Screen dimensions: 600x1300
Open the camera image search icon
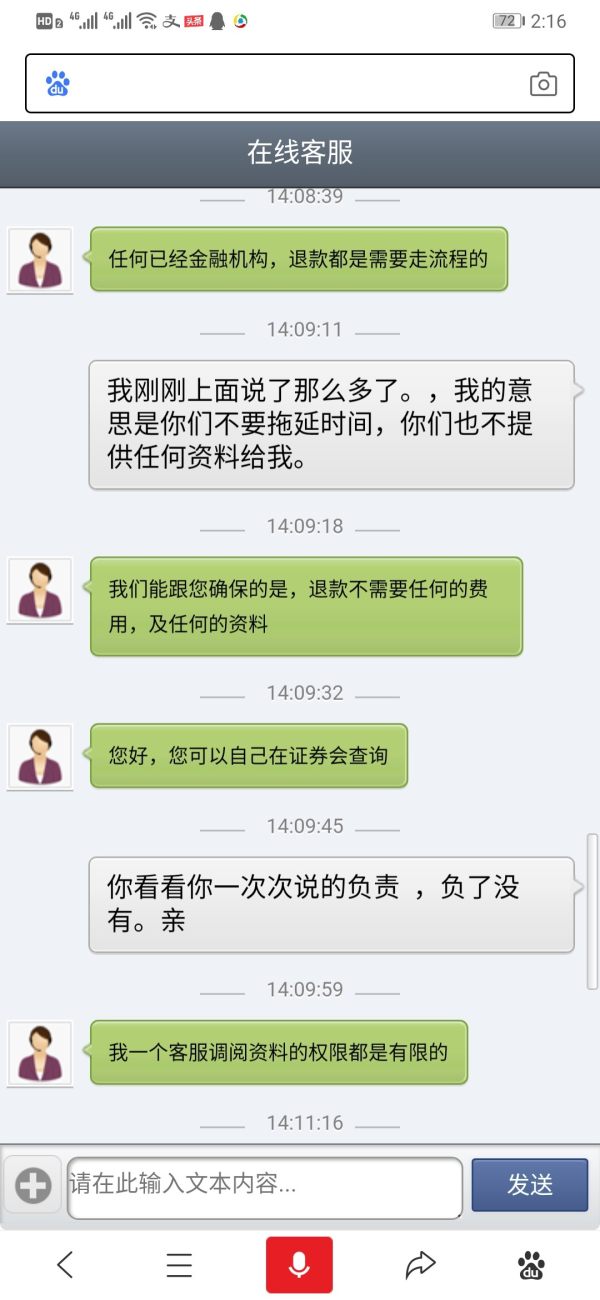pyautogui.click(x=543, y=84)
